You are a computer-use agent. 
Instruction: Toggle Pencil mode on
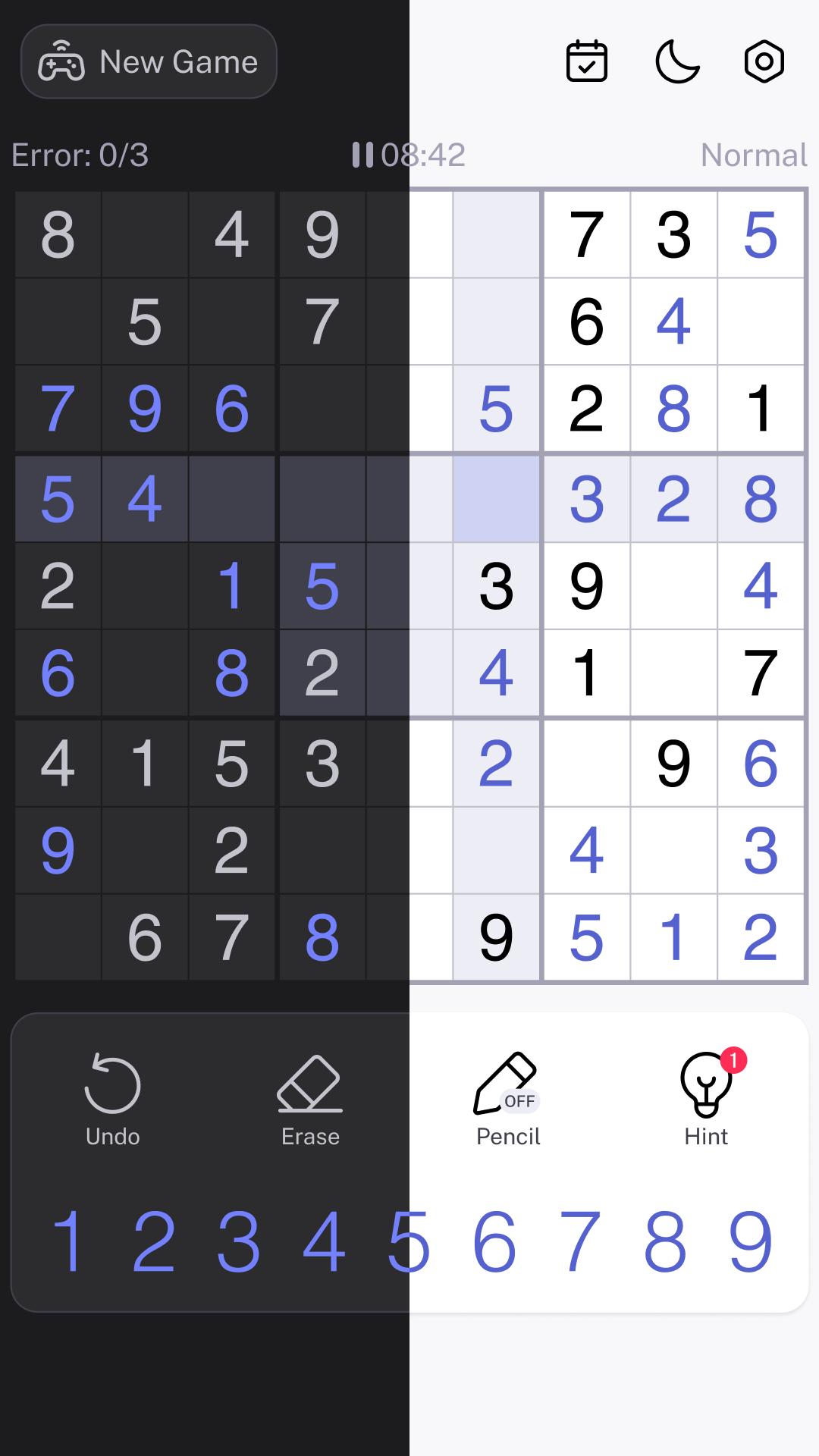(x=508, y=1099)
